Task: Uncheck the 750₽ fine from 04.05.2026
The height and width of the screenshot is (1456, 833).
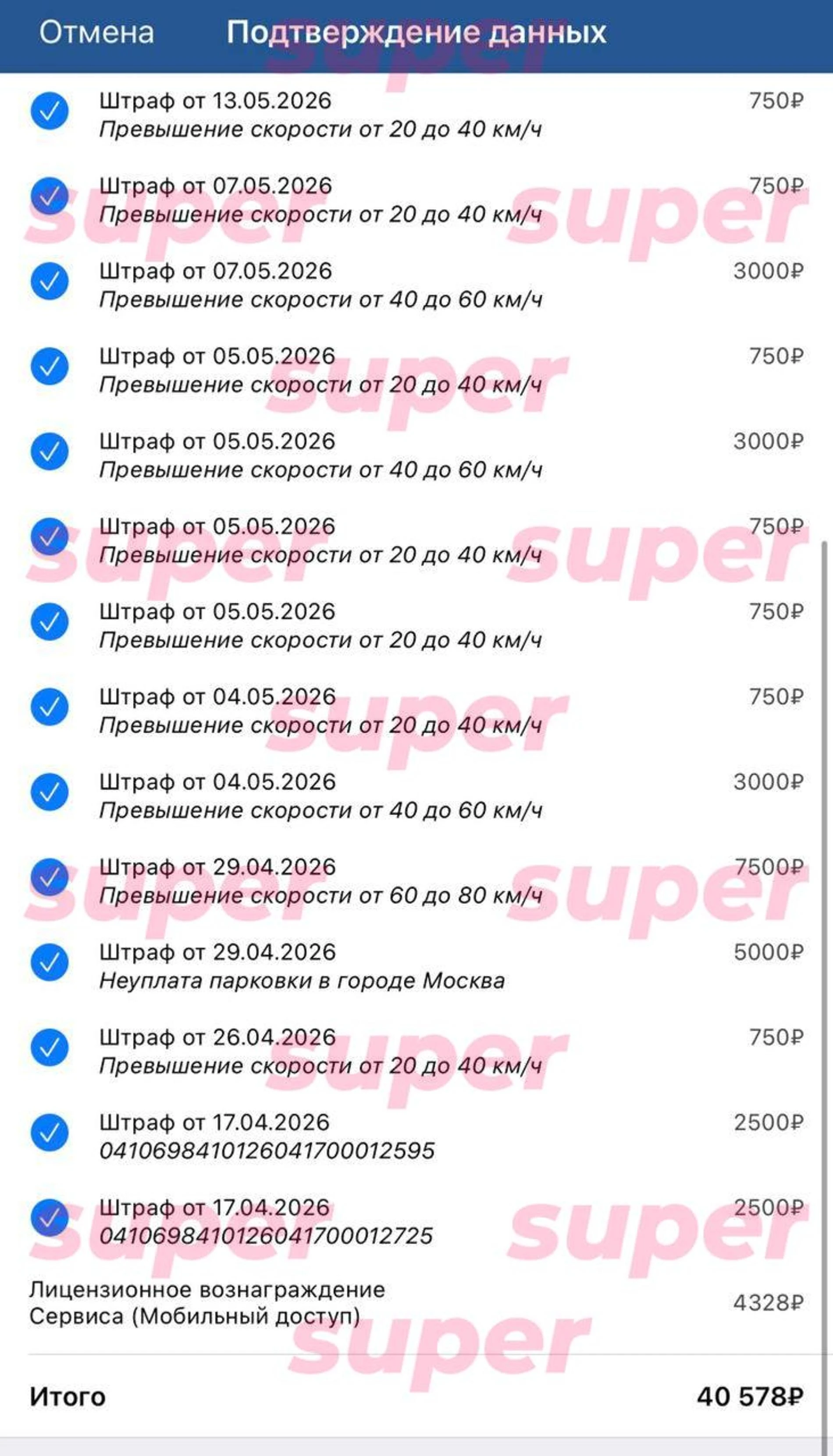Action: [50, 707]
